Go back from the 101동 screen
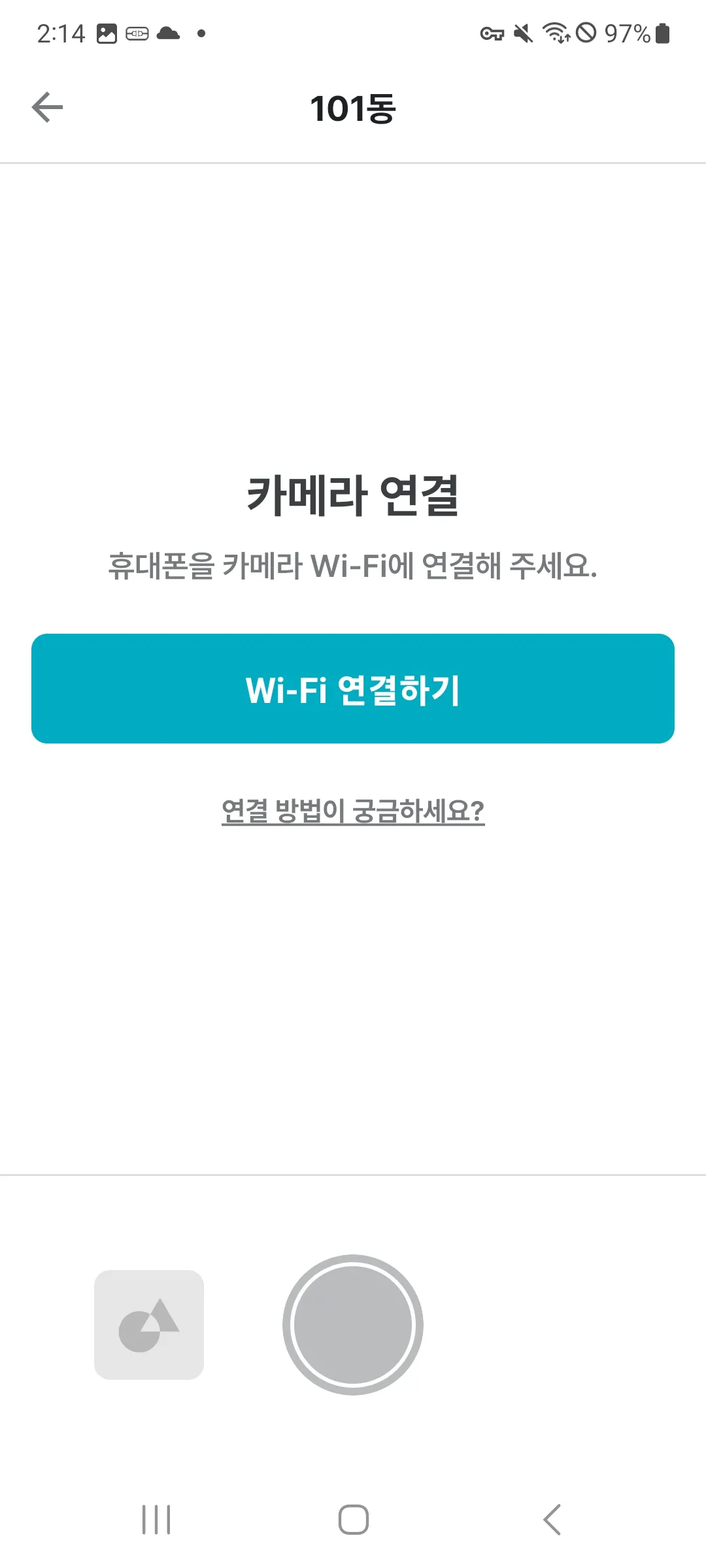The image size is (706, 1568). tap(48, 108)
